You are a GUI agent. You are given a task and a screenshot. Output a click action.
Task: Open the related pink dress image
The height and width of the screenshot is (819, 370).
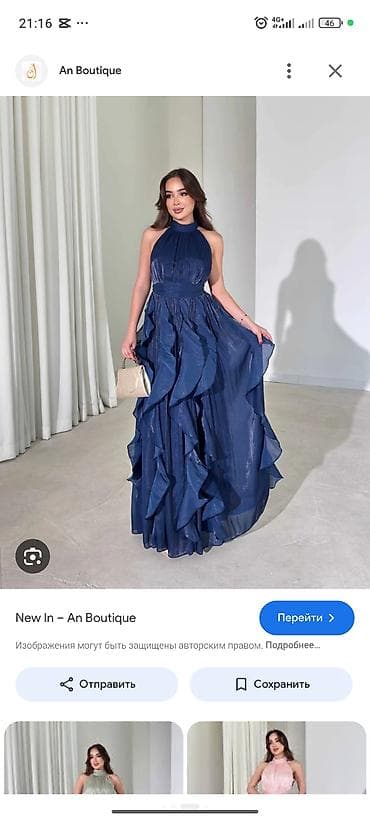[x=276, y=758]
